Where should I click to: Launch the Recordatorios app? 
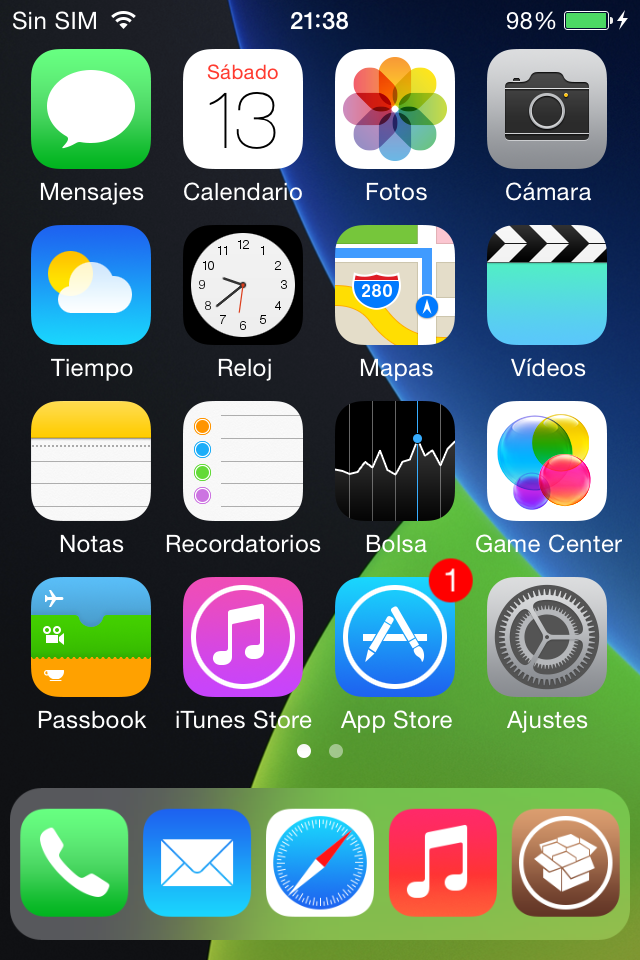243,461
